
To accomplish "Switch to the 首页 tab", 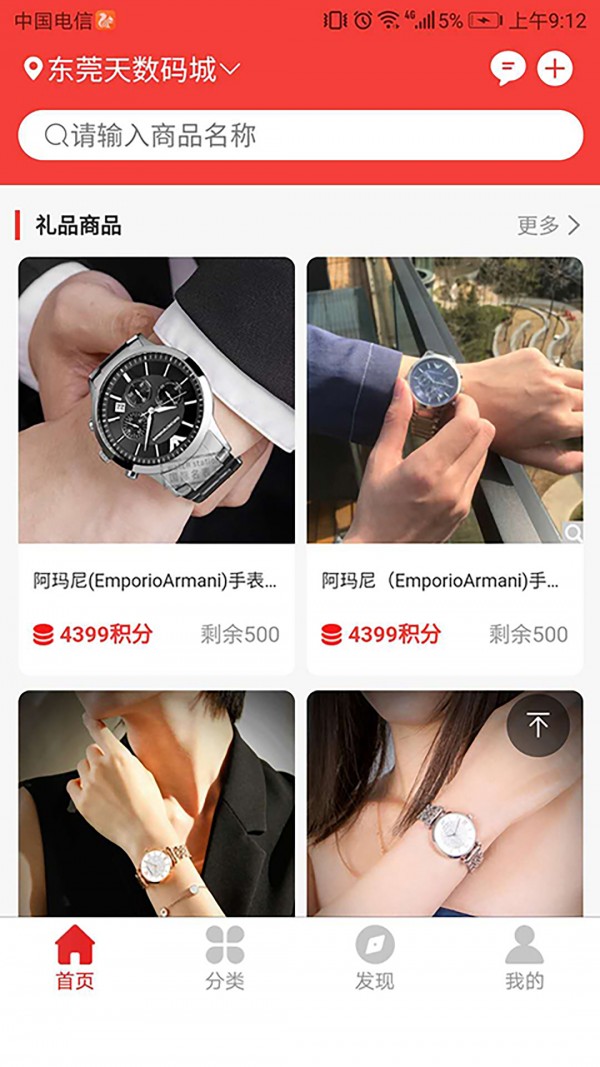I will [x=75, y=957].
